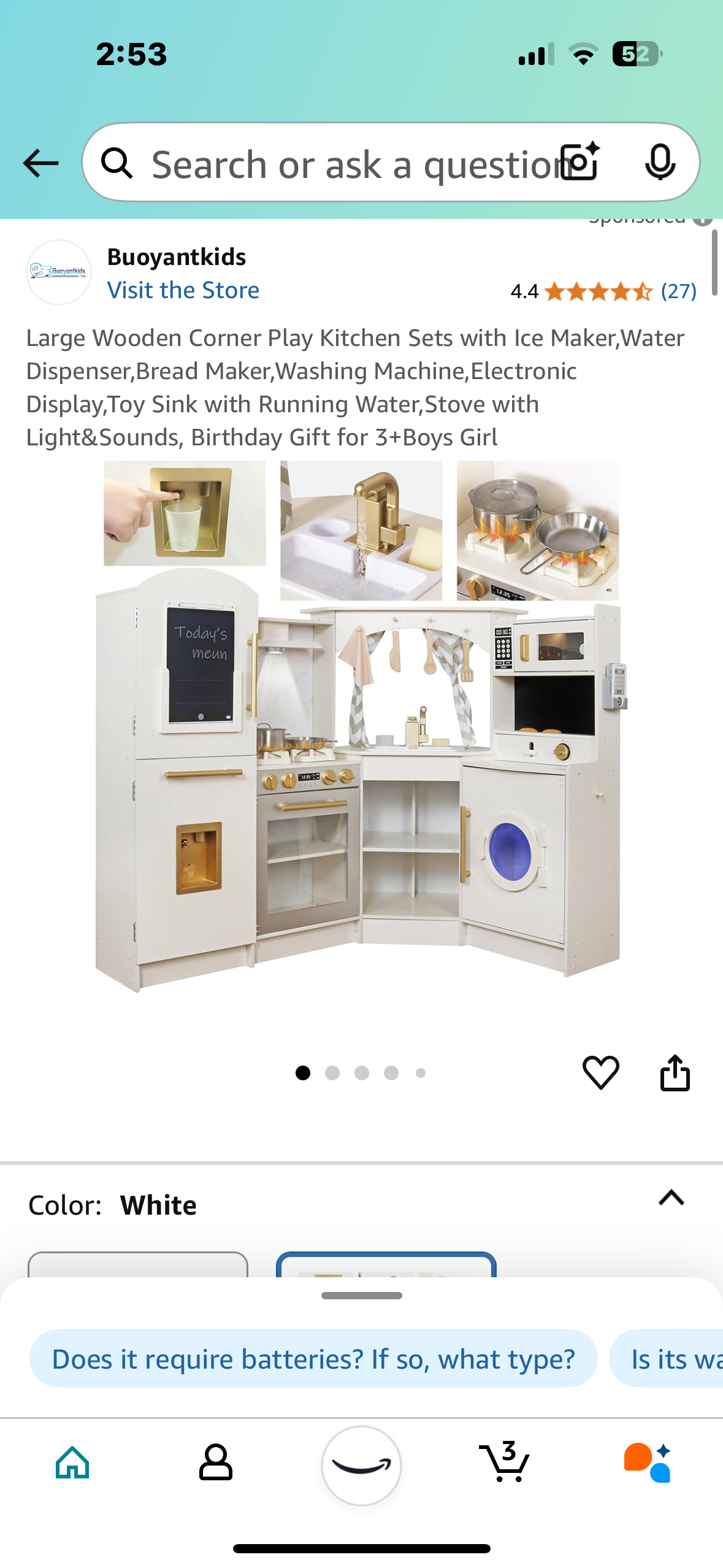Go back using the back arrow
This screenshot has height=1568, width=723.
pyautogui.click(x=40, y=164)
